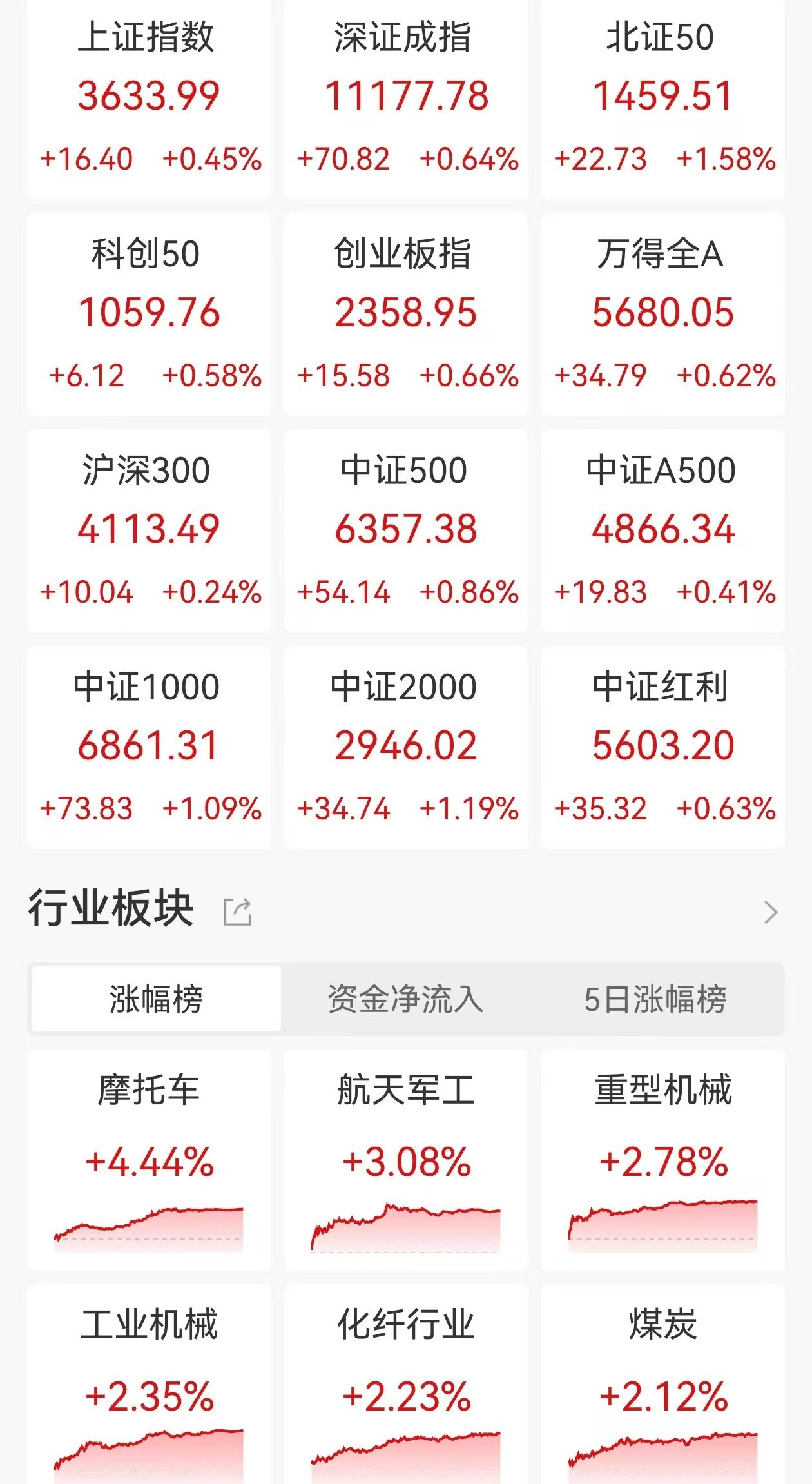View the 航天军工 sector card
This screenshot has width=812, height=1484.
406,1160
